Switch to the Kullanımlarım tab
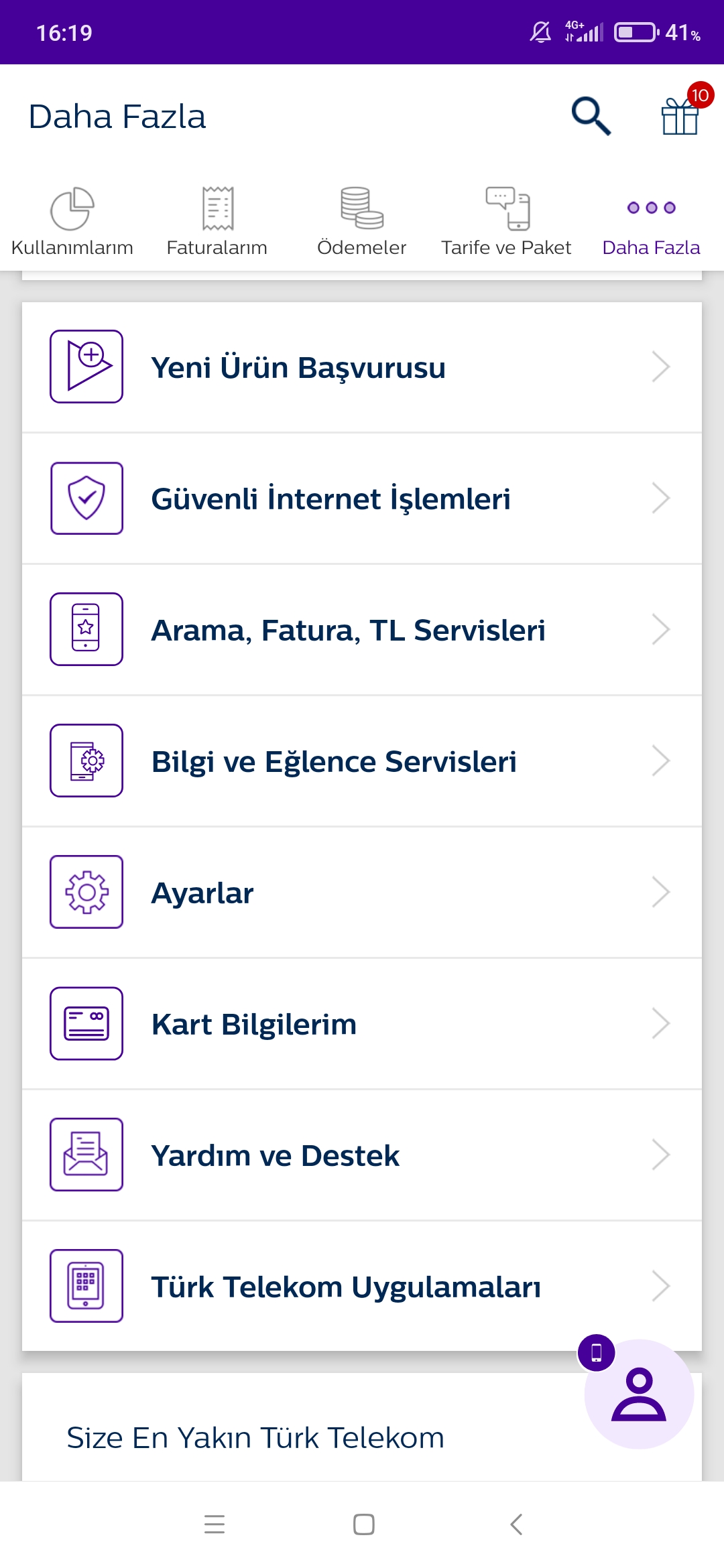724x1568 pixels. tap(72, 222)
